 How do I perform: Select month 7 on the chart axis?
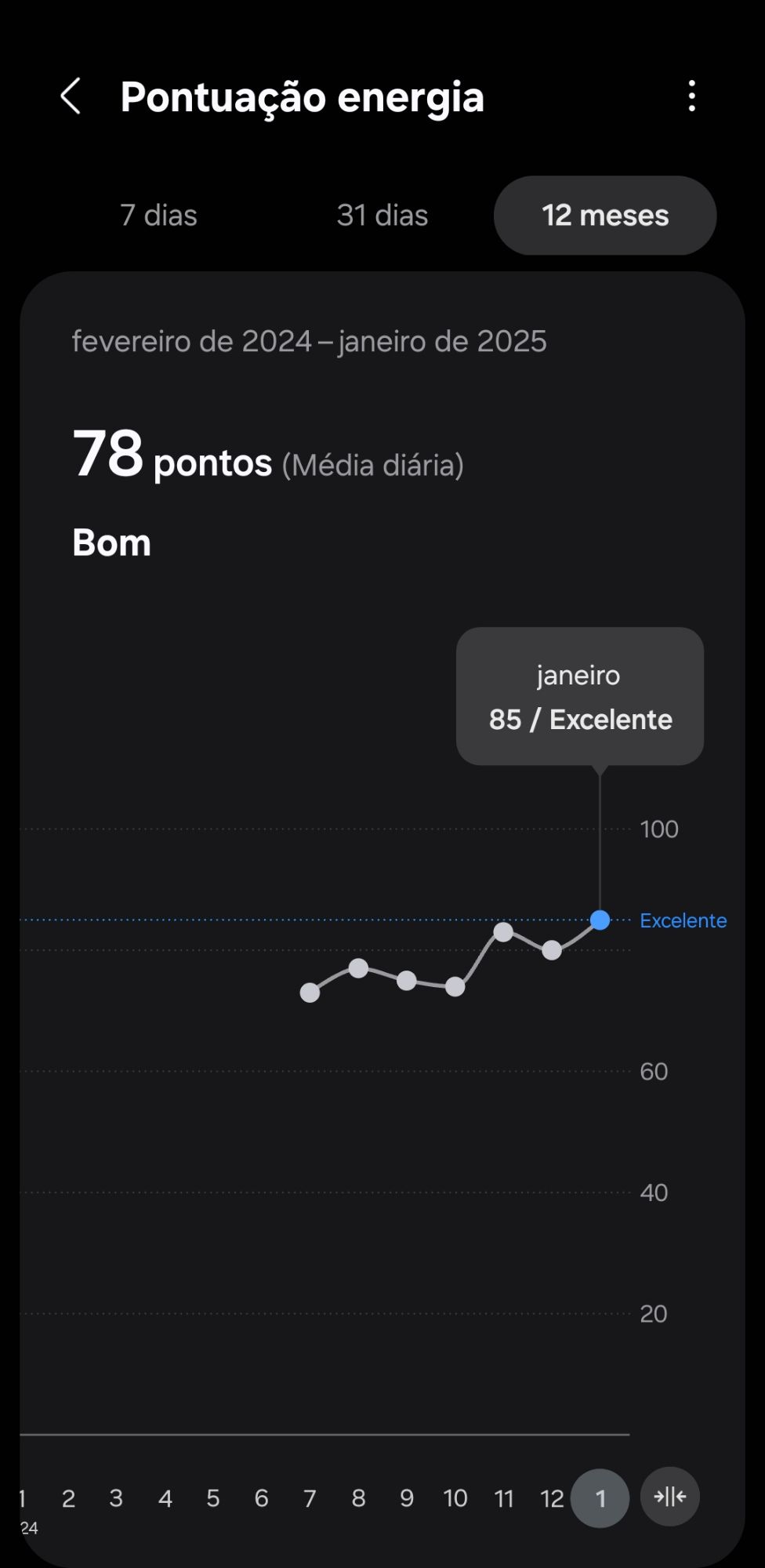pyautogui.click(x=310, y=1498)
